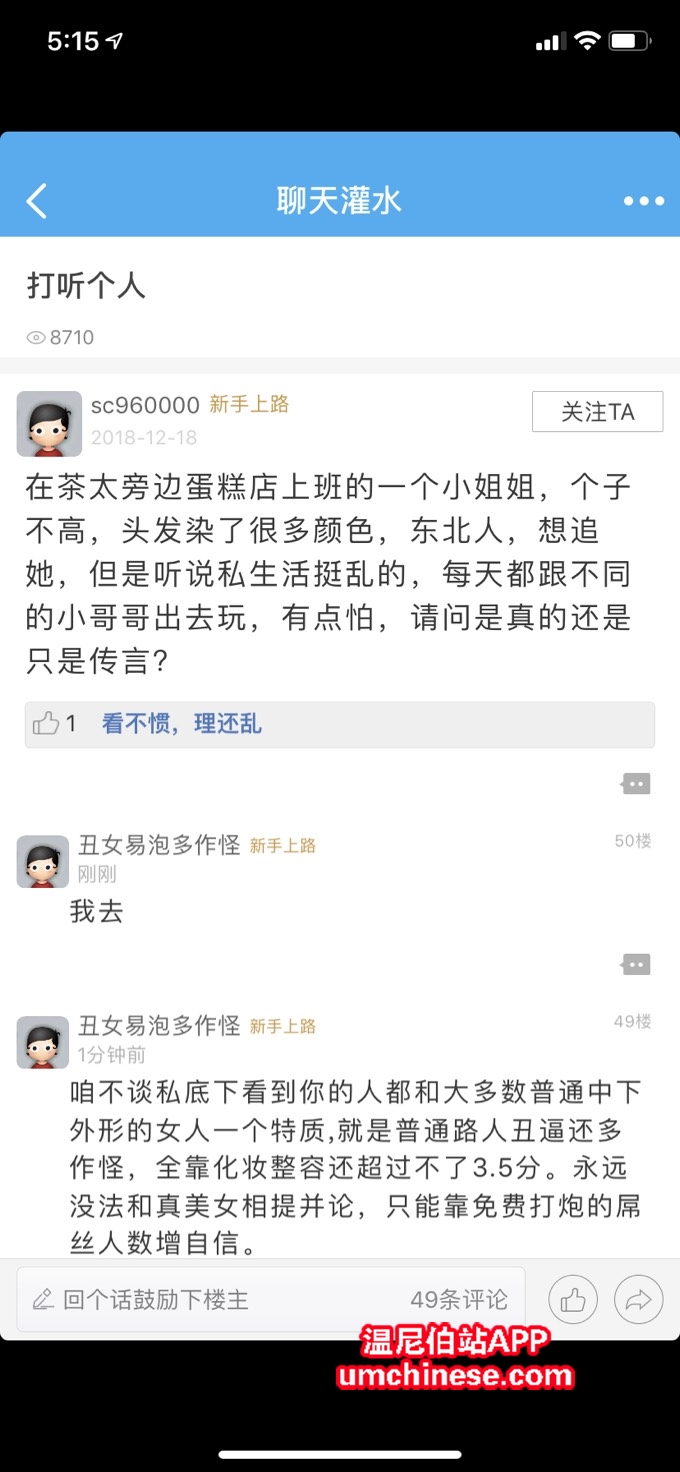Tap the comment icon under the original post
Image resolution: width=680 pixels, height=1472 pixels.
pos(636,783)
